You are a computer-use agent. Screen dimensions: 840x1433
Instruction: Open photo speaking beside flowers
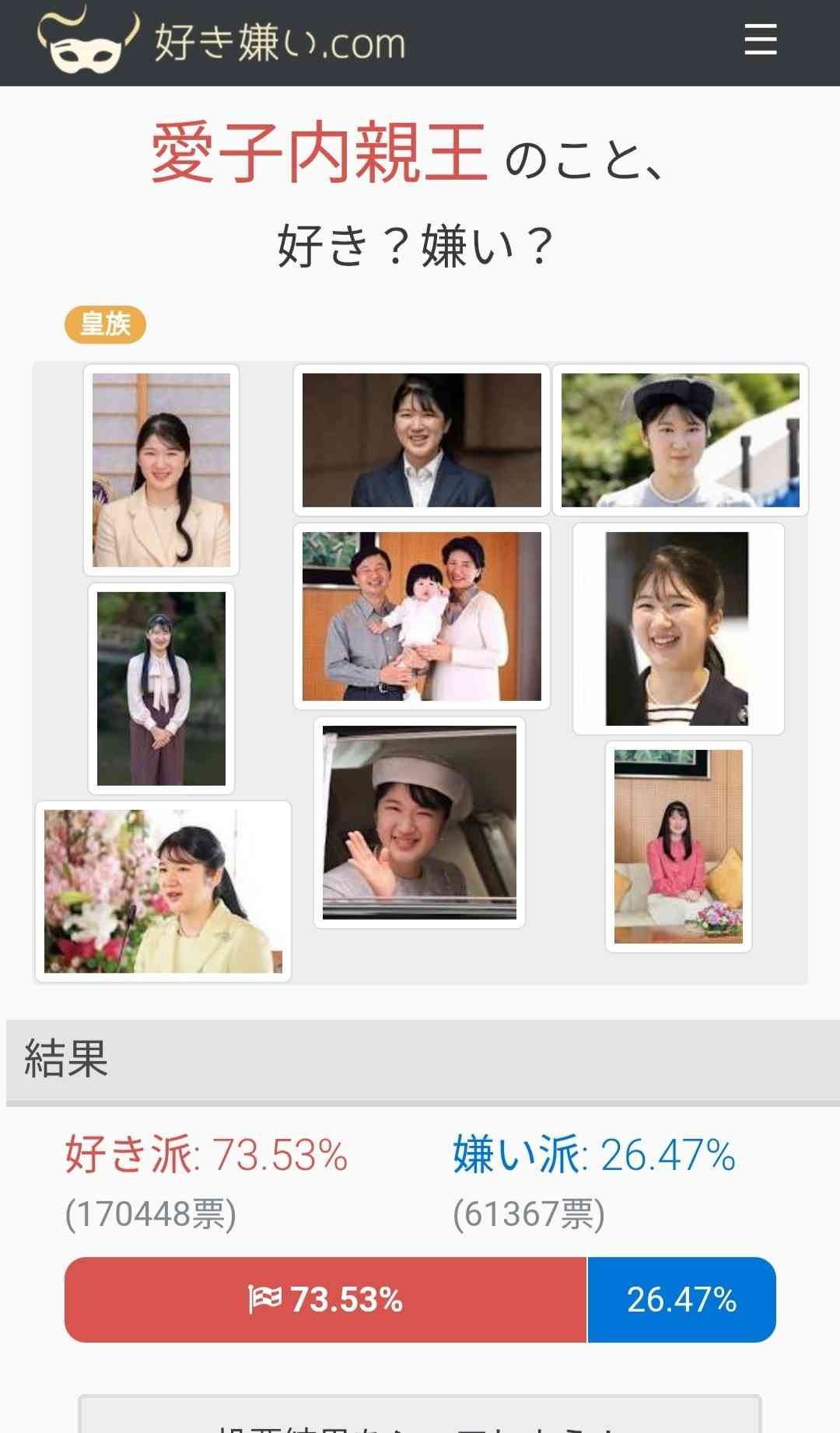pos(163,892)
